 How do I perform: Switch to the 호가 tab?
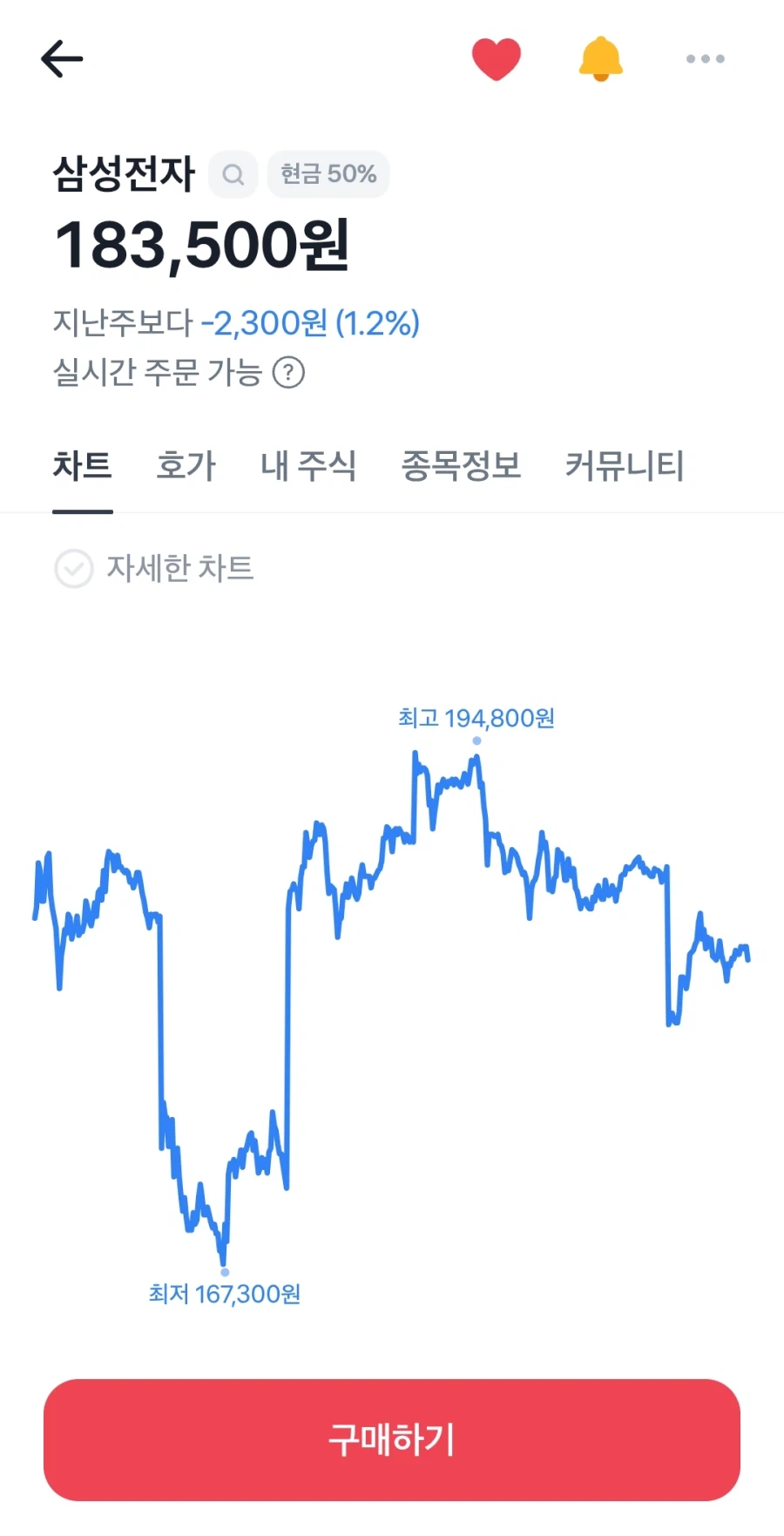tap(186, 467)
